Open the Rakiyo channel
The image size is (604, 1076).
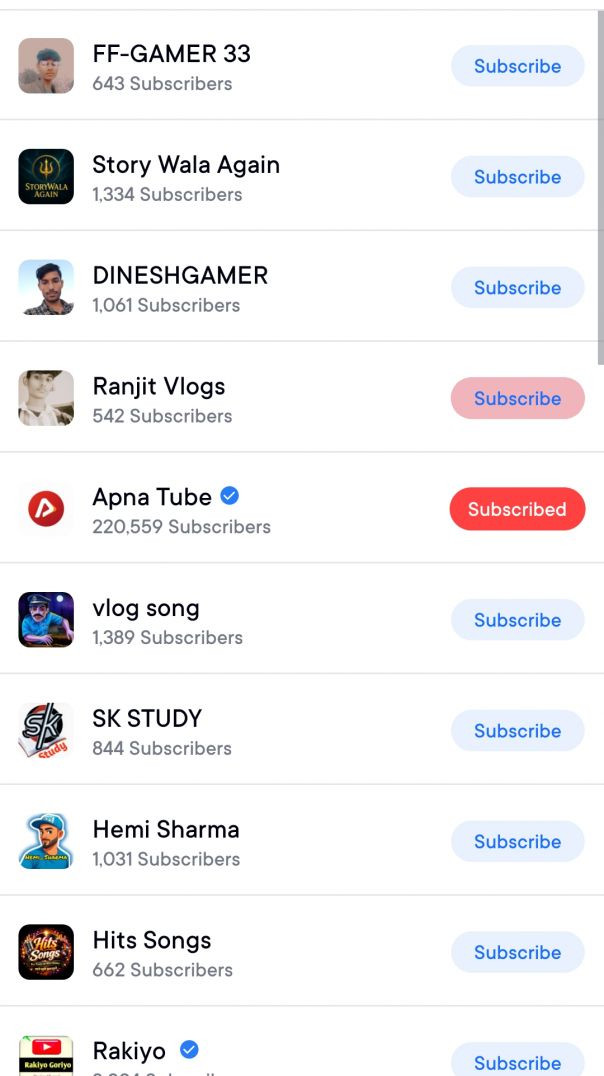point(129,1051)
